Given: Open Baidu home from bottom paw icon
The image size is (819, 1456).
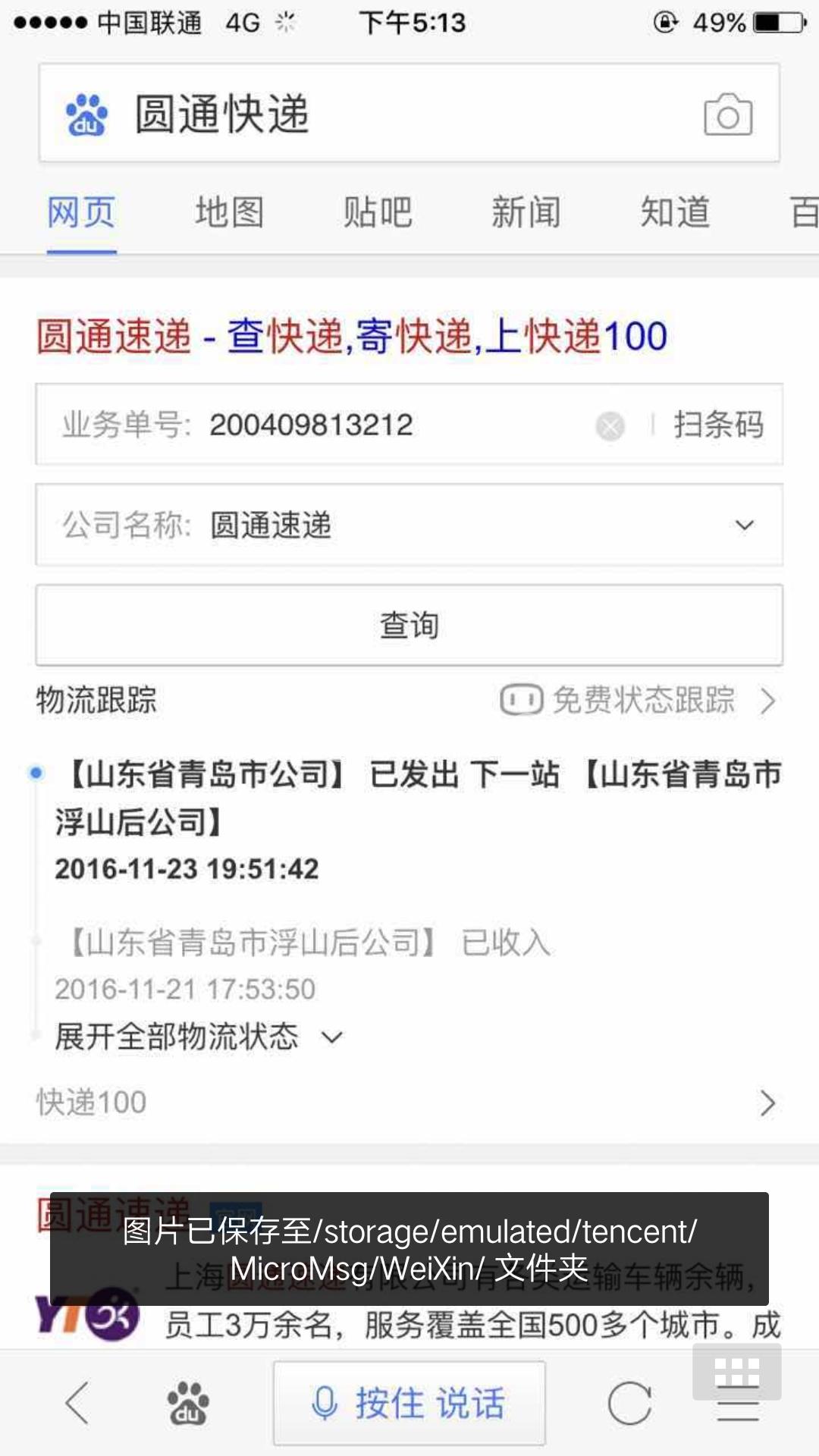Looking at the screenshot, I should click(188, 1403).
